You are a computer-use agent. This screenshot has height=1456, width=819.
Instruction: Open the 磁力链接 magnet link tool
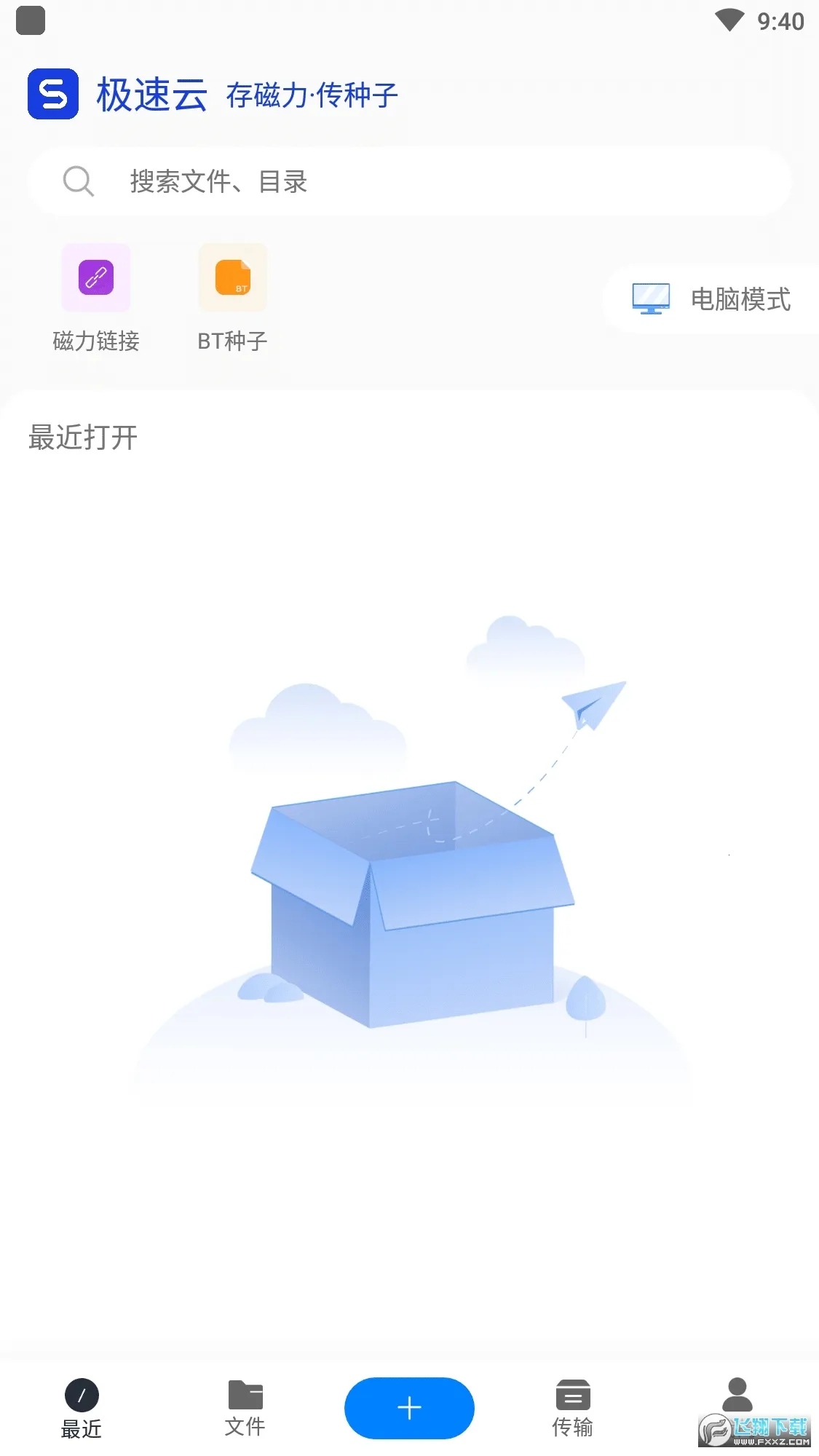click(x=95, y=278)
